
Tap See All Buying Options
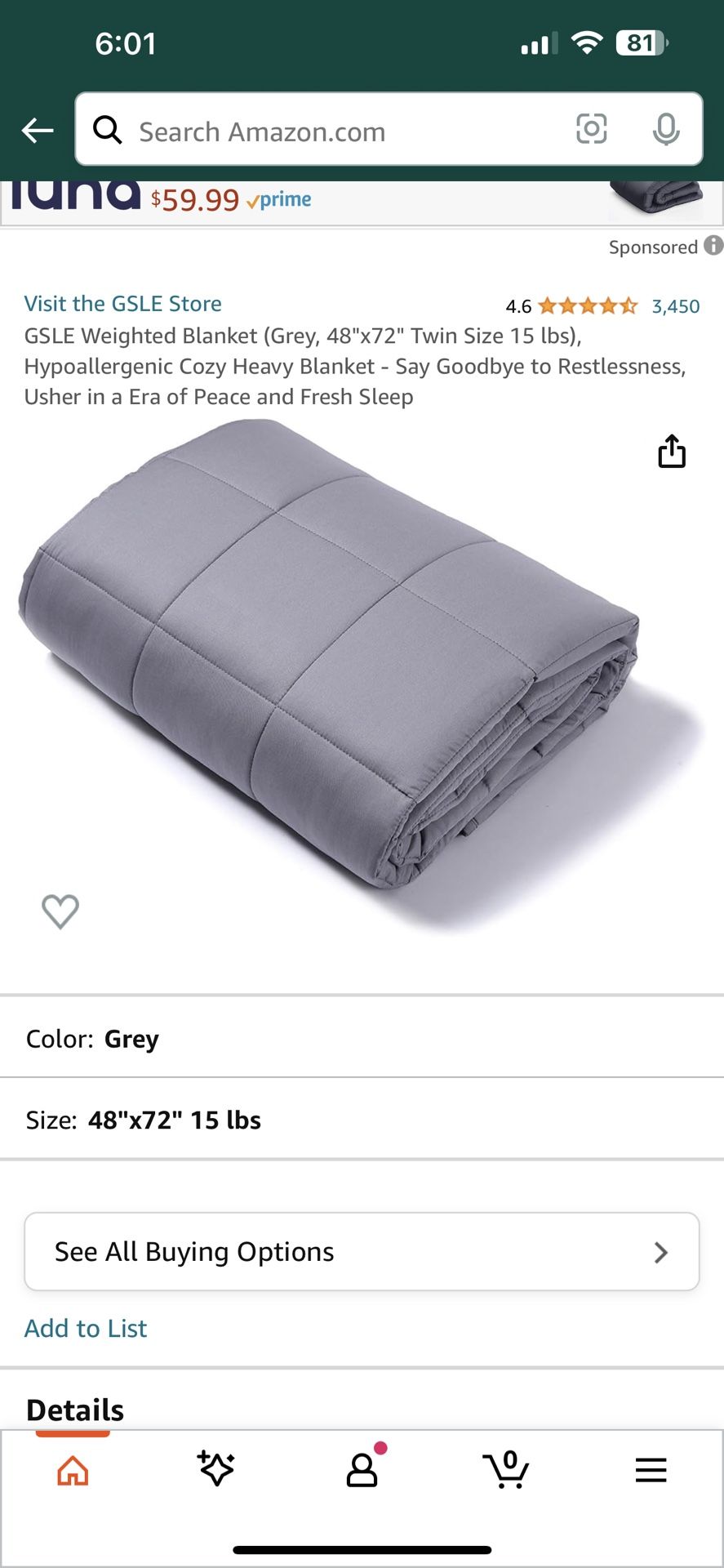click(x=362, y=1252)
